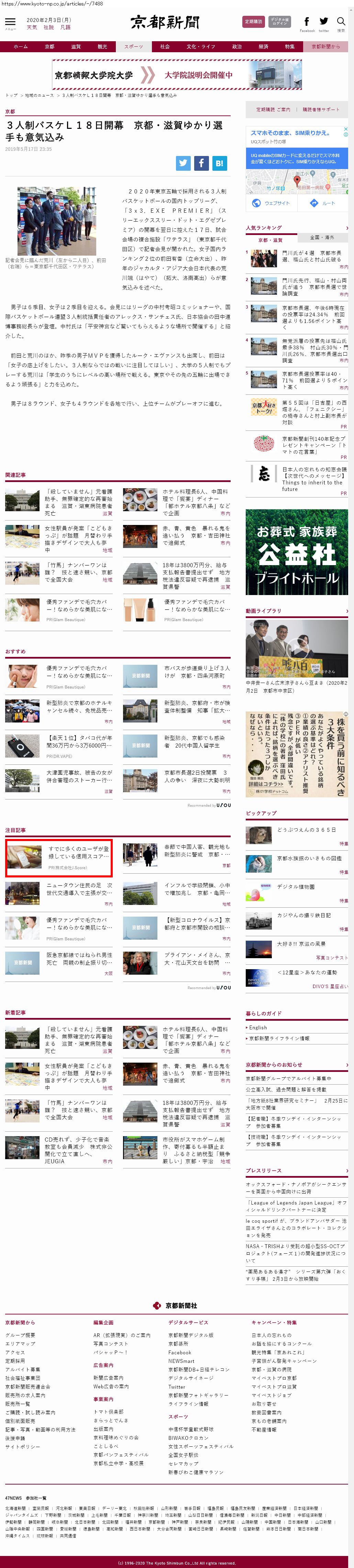Open the Facebook icon in header

307,22
